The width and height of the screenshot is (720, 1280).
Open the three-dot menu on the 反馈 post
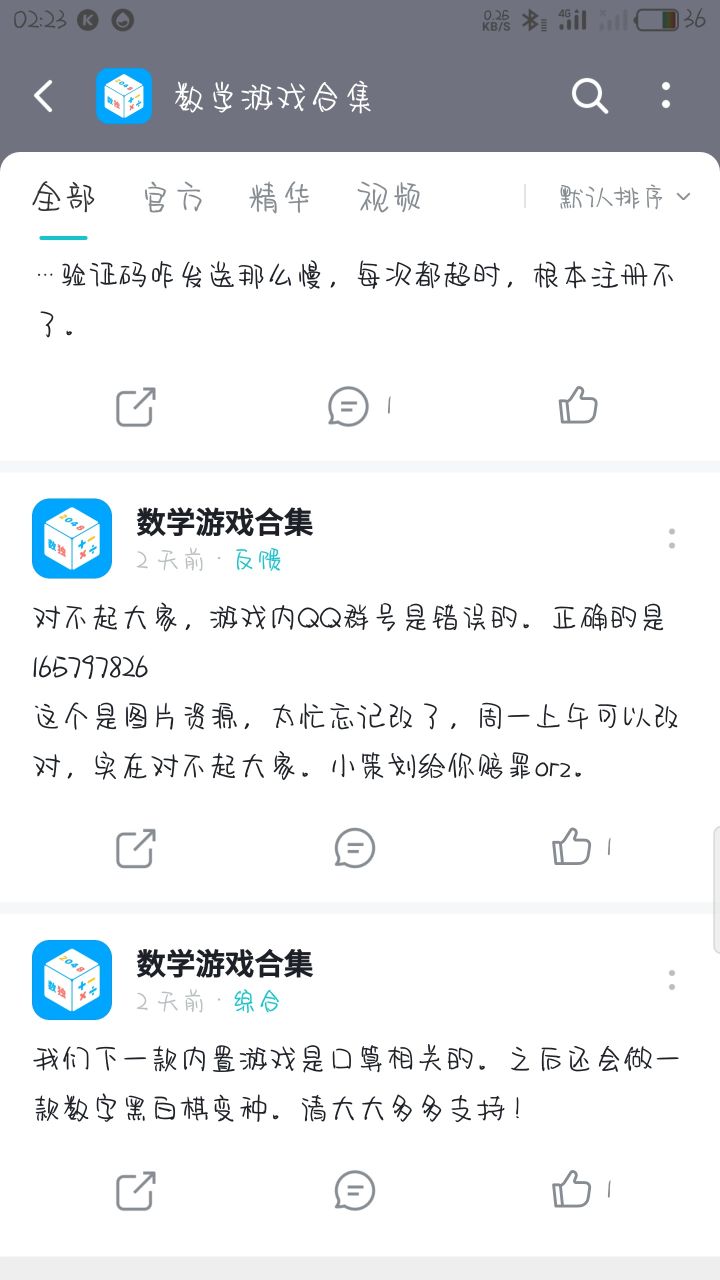[x=672, y=539]
